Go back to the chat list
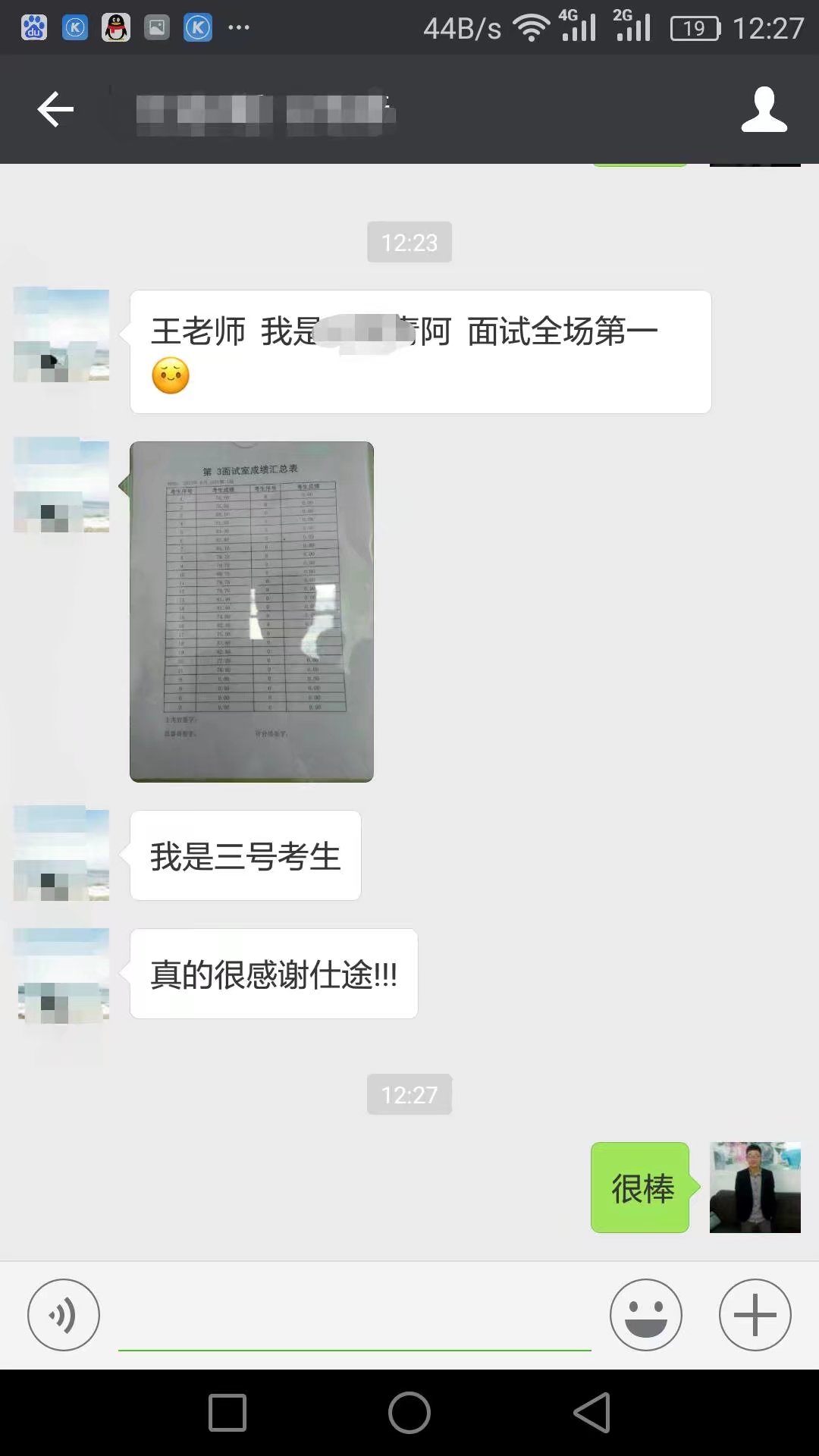Screen dimensions: 819x1456 coord(55,110)
